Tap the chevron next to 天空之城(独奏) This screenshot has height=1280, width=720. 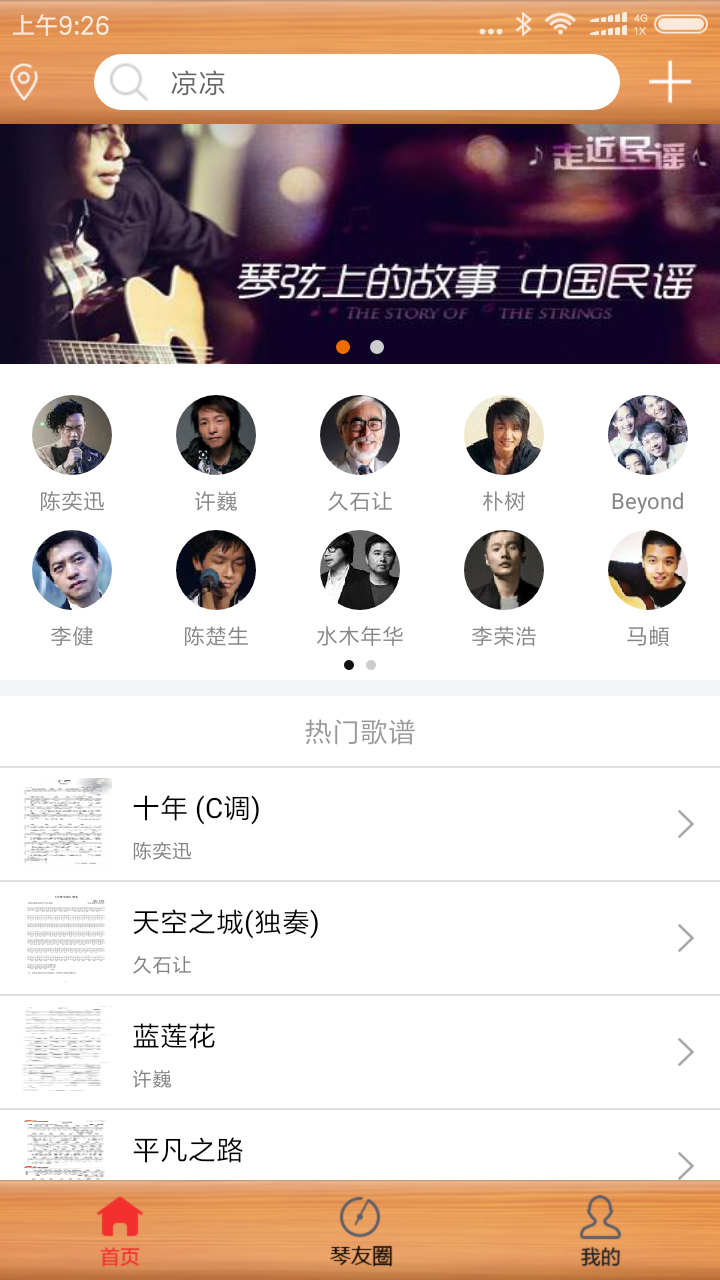click(686, 938)
